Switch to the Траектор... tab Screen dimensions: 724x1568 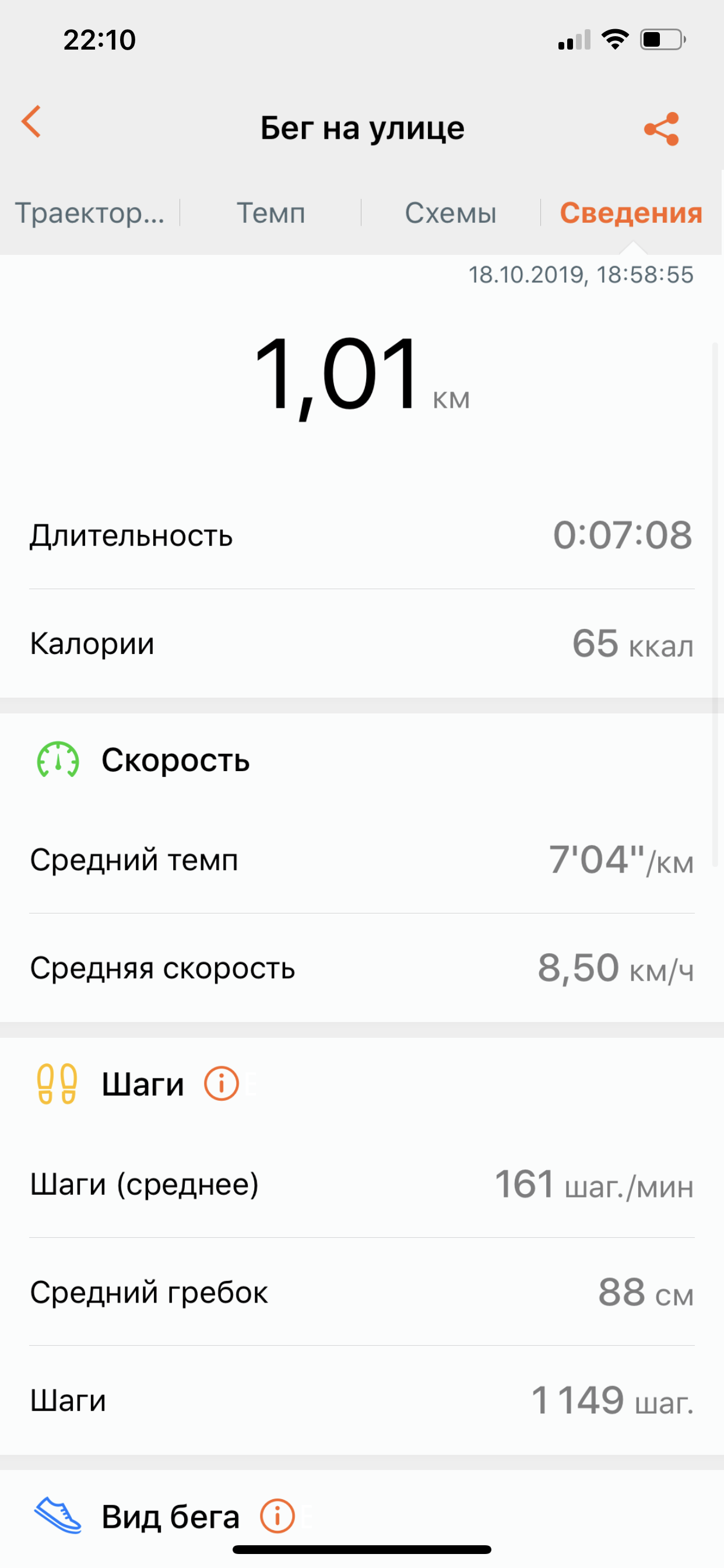tap(90, 213)
